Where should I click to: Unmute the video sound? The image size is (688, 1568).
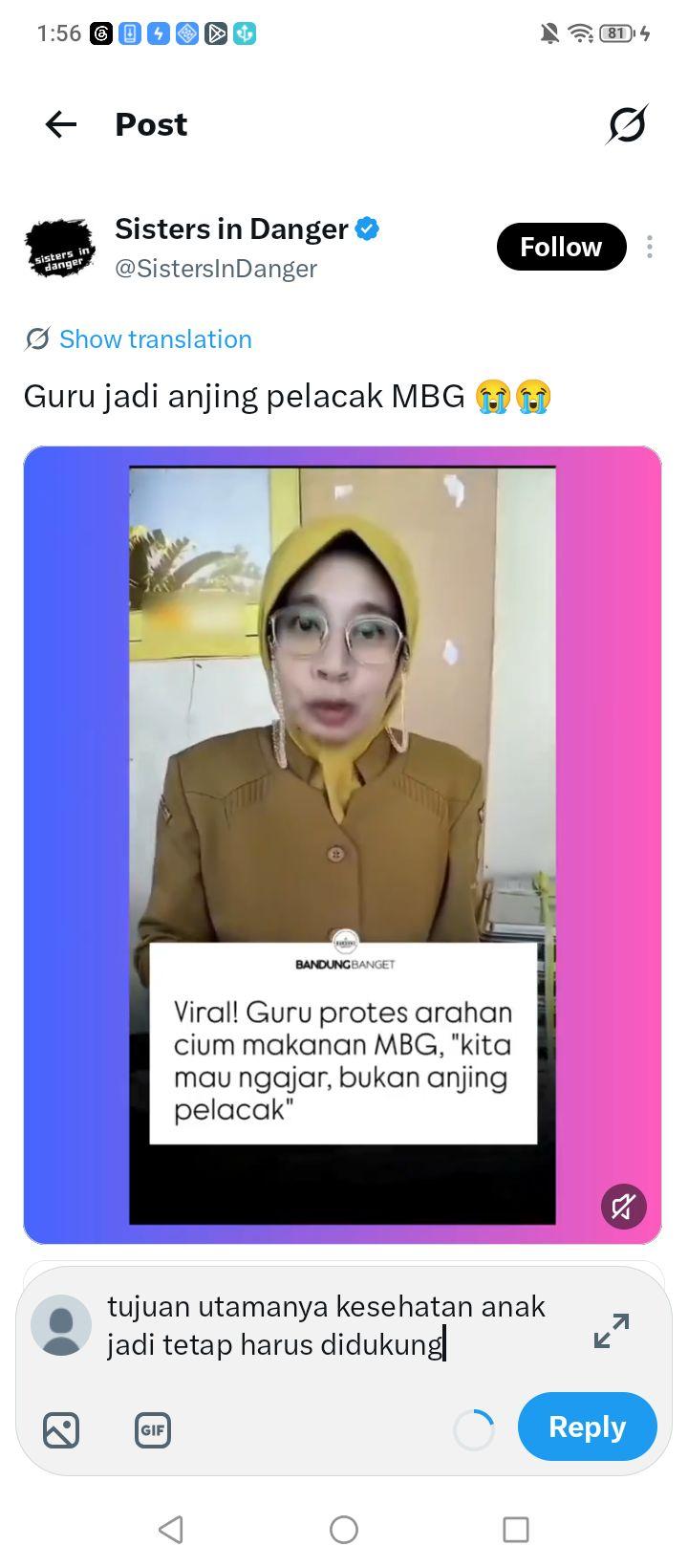click(623, 1207)
